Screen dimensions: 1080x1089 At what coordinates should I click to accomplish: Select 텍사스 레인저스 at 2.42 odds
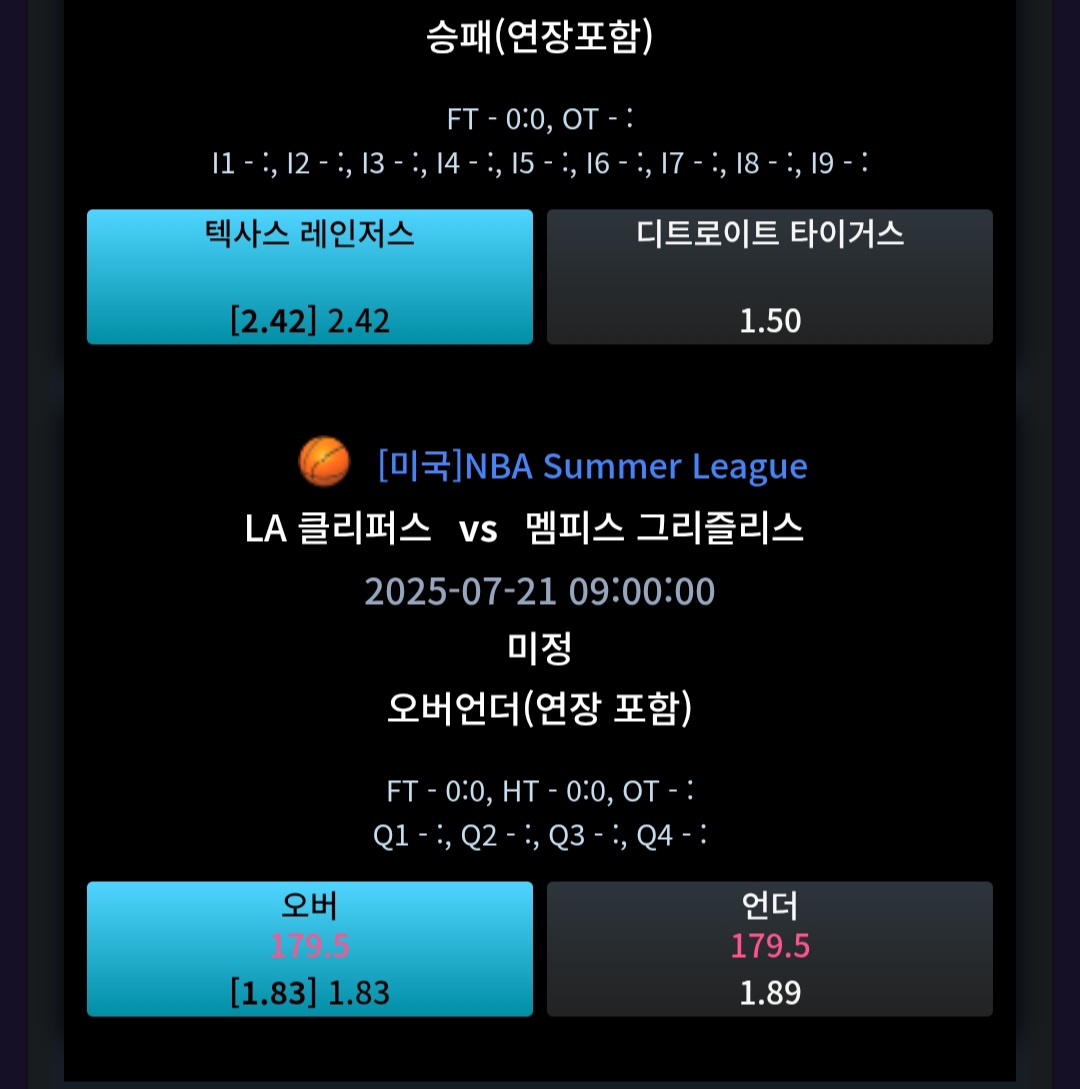tap(310, 276)
